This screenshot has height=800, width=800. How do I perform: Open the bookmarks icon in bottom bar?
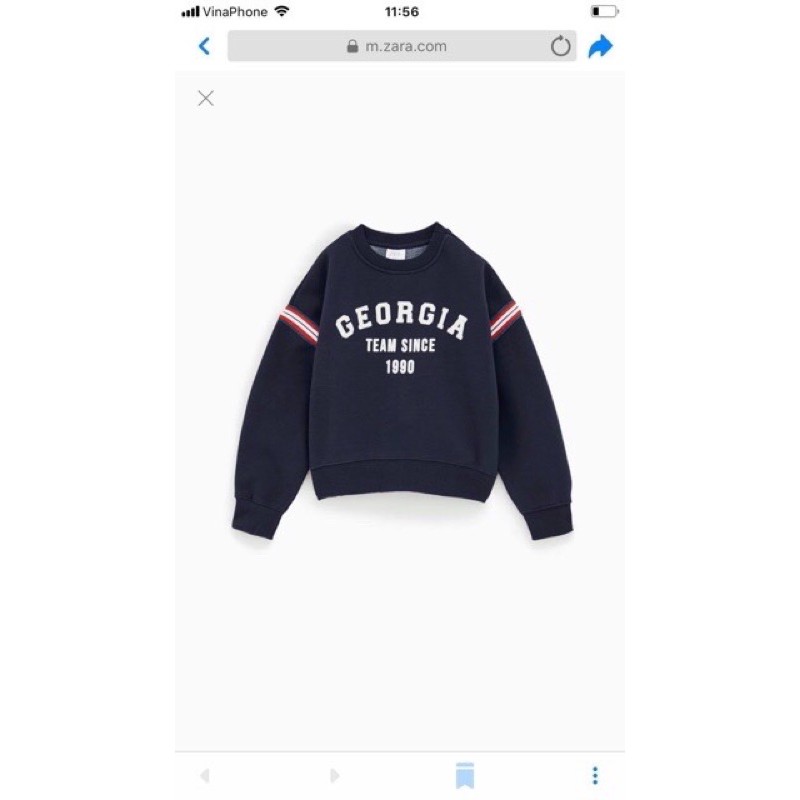point(464,775)
